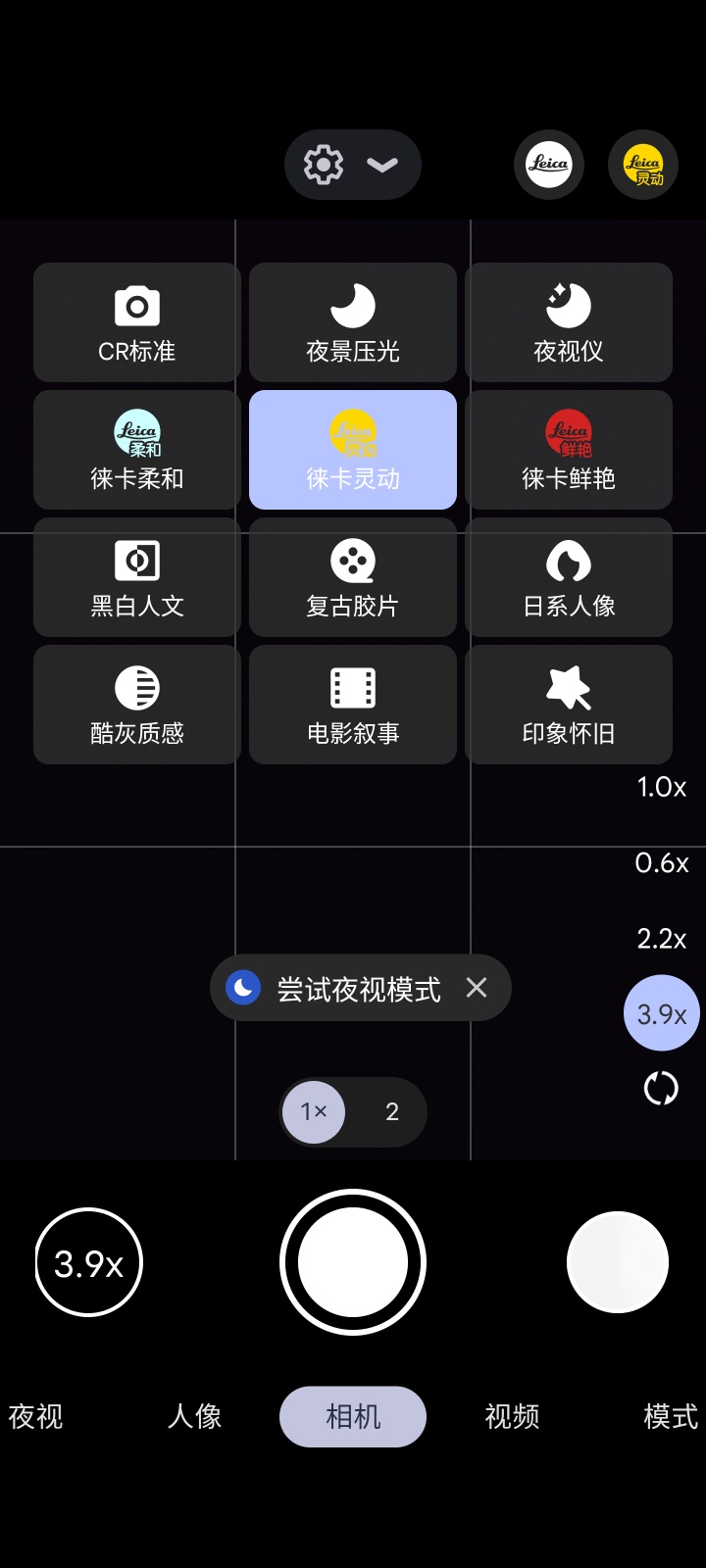
Task: Choose the 夜景压光 filter
Action: [x=353, y=322]
